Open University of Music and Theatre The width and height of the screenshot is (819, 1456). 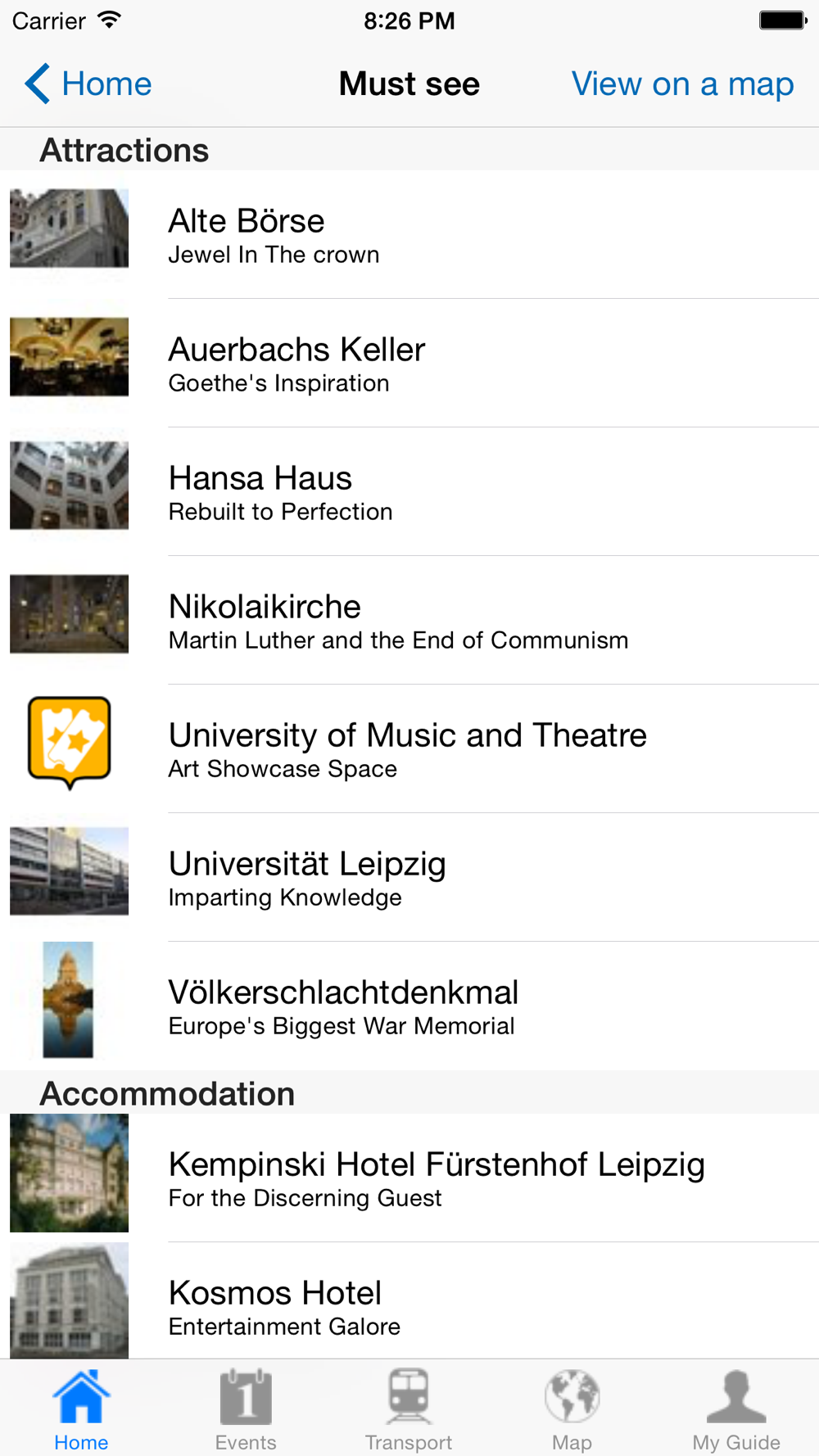tap(409, 749)
